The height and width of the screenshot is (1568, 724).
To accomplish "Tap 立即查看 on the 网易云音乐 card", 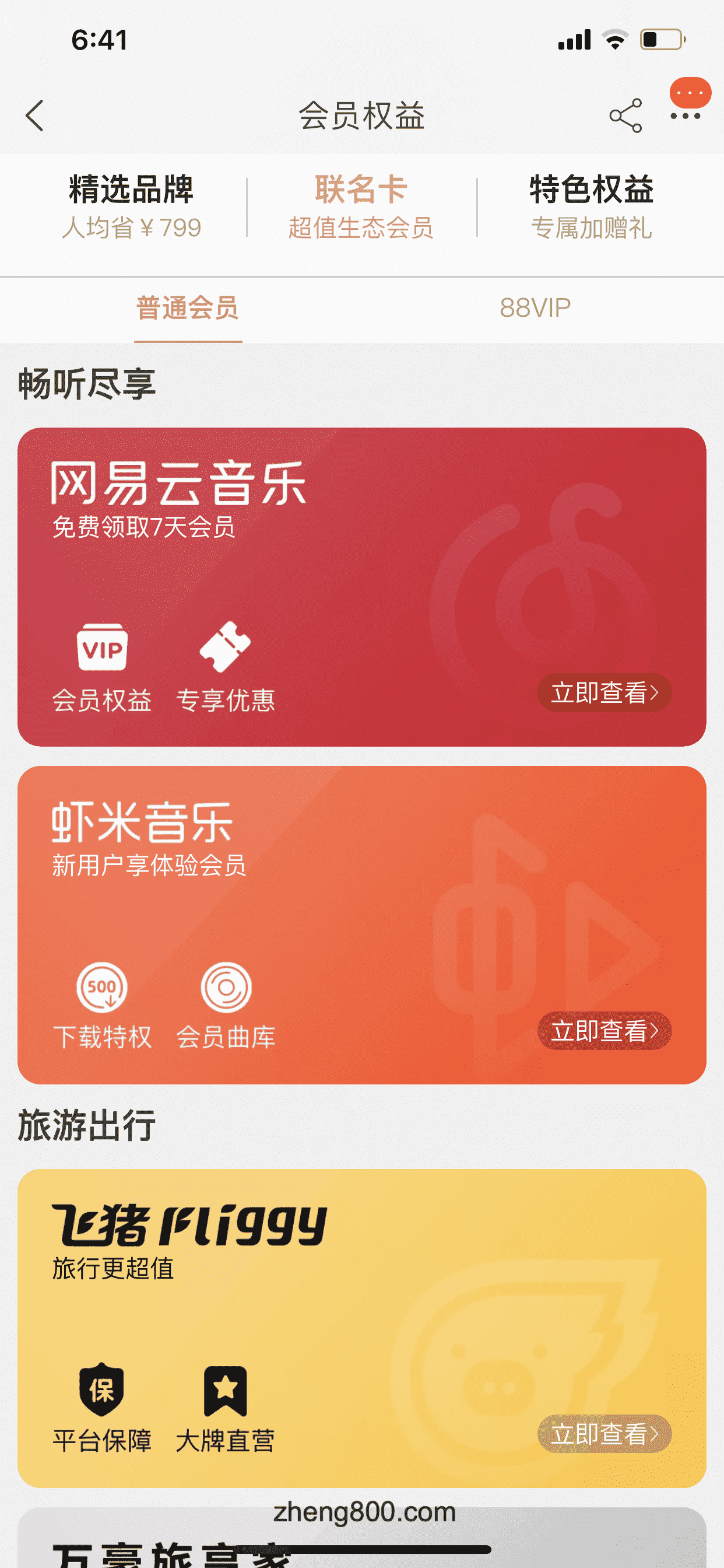I will (604, 692).
